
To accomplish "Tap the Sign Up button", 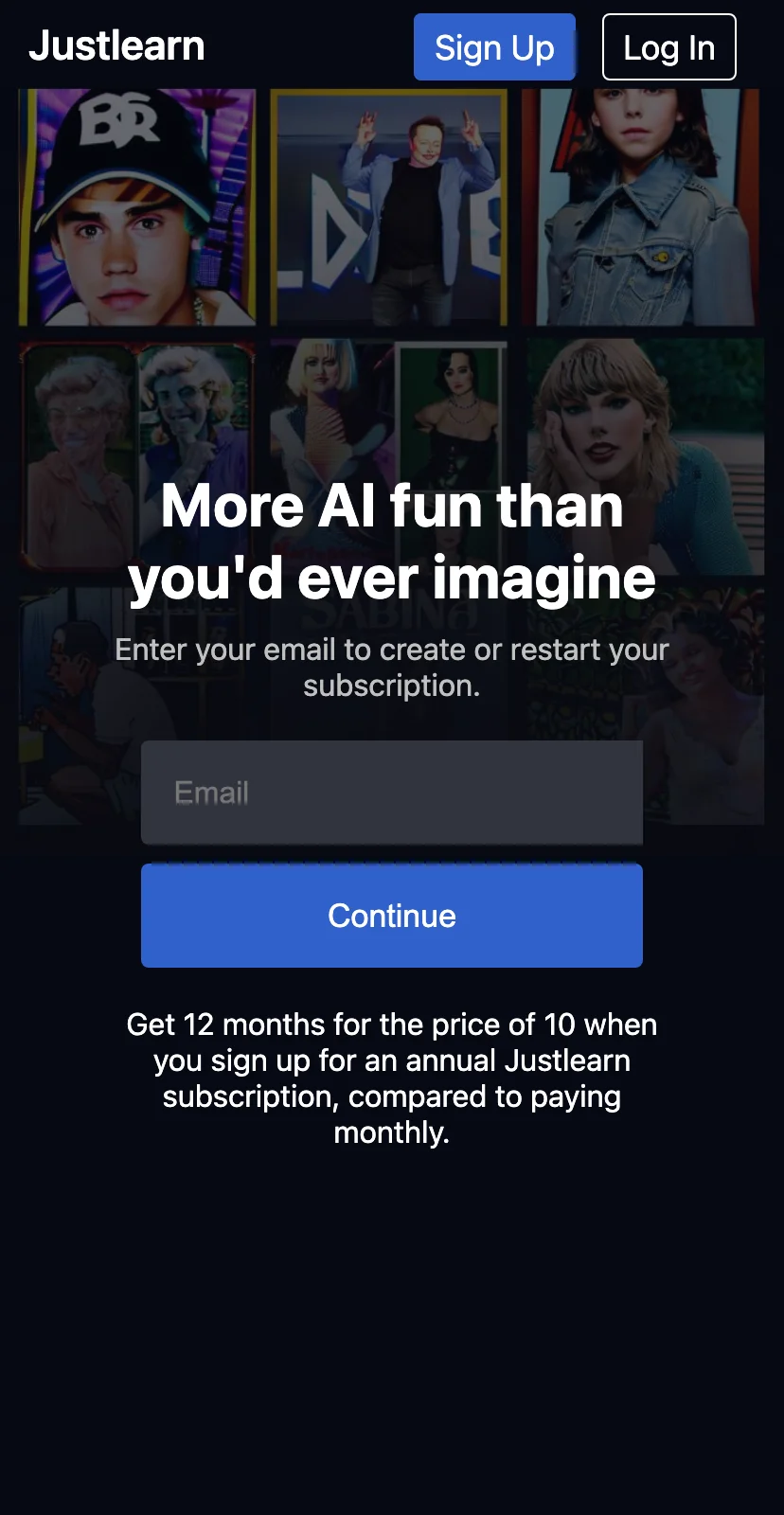I will pyautogui.click(x=494, y=47).
